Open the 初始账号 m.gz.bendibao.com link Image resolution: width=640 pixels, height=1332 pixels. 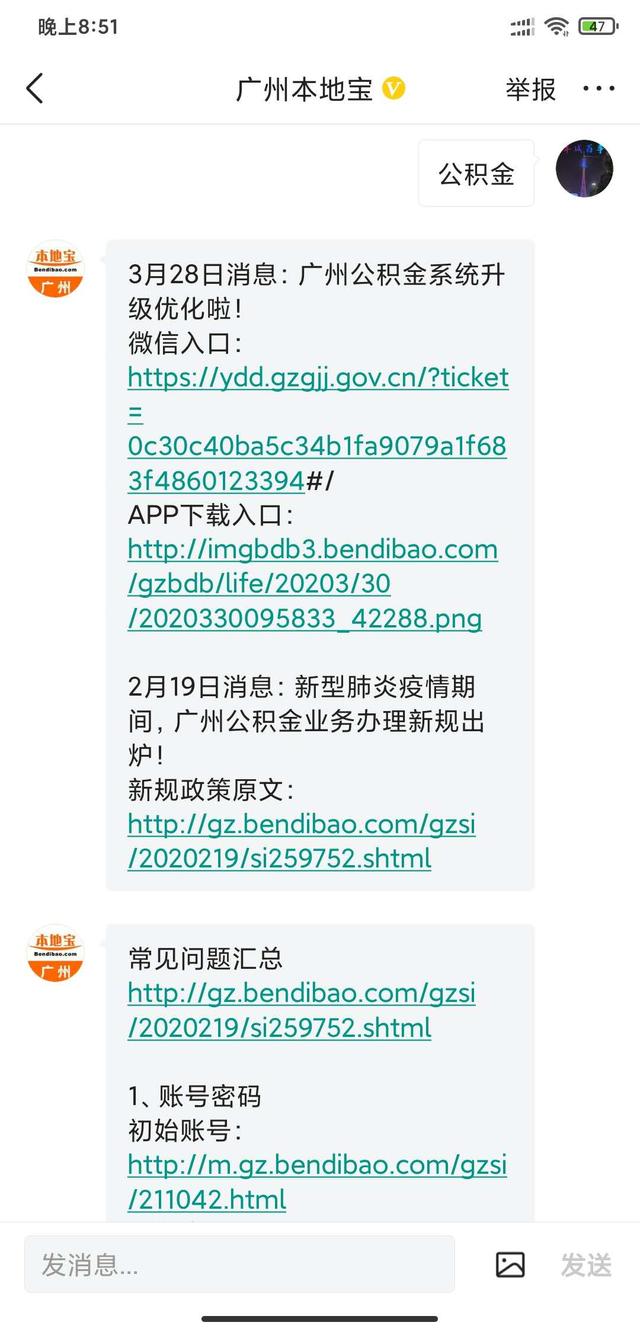point(316,1181)
